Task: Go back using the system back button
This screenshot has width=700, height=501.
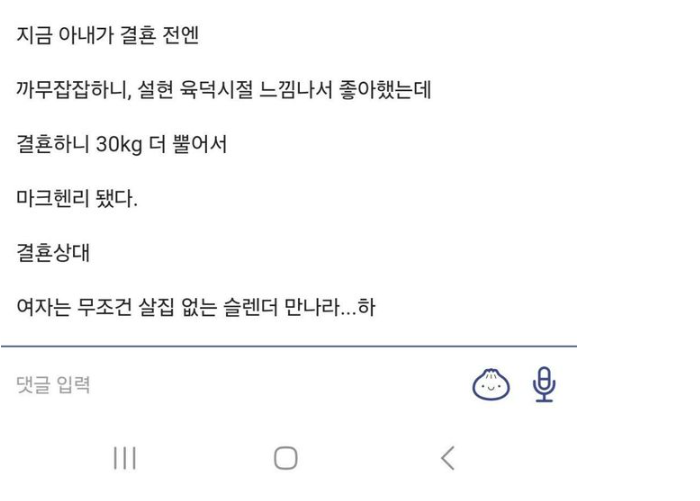Action: 447,458
